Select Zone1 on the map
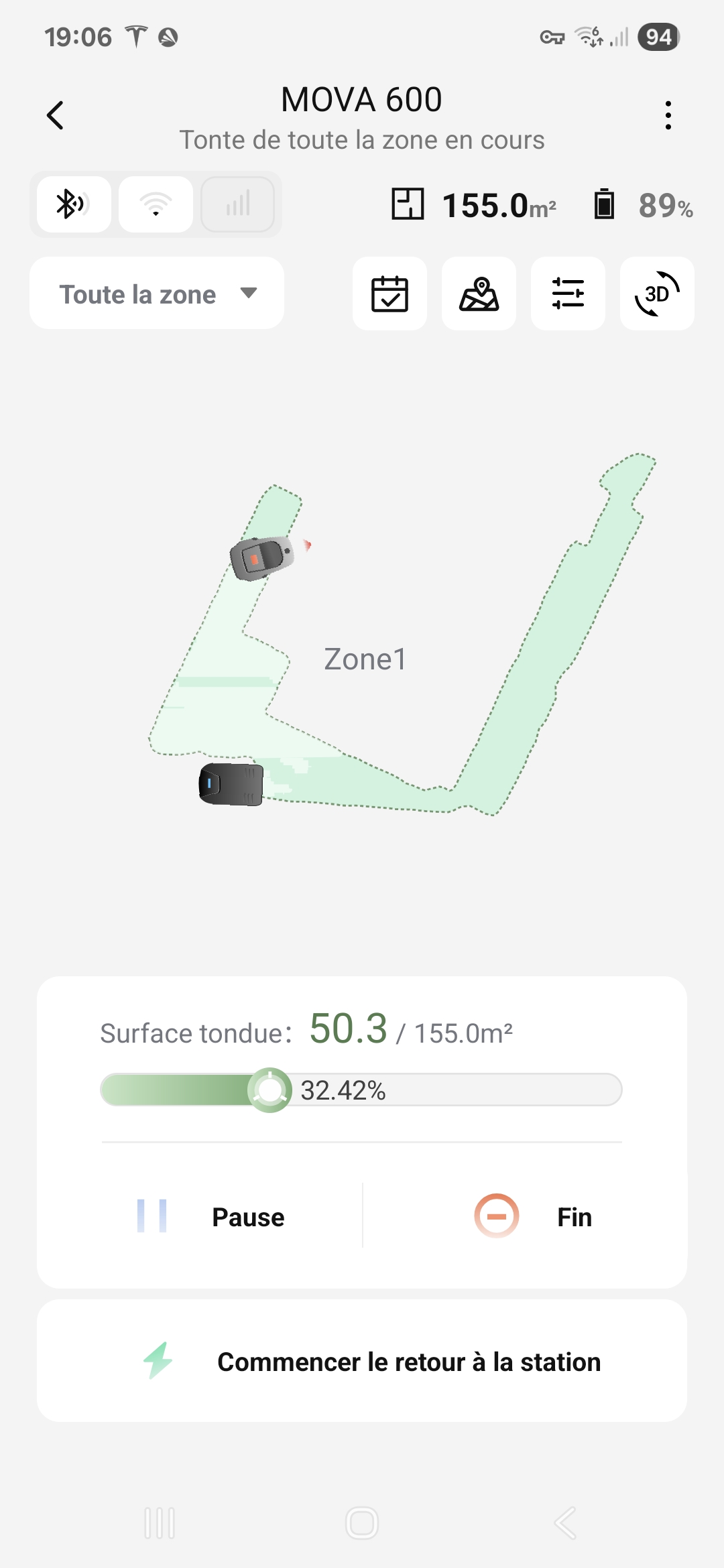Viewport: 724px width, 1568px height. [365, 659]
